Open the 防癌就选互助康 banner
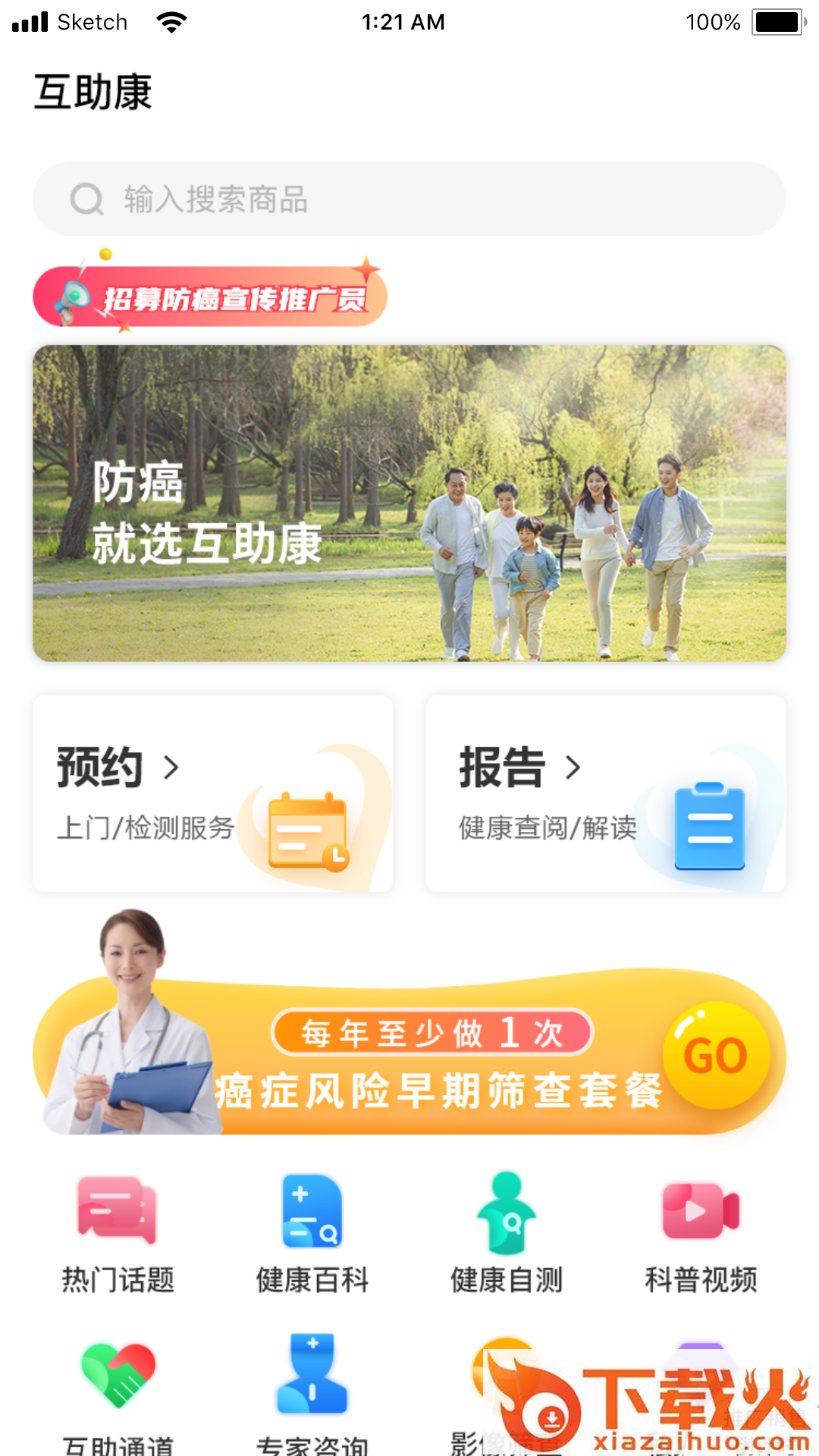Image resolution: width=819 pixels, height=1456 pixels. (x=409, y=503)
